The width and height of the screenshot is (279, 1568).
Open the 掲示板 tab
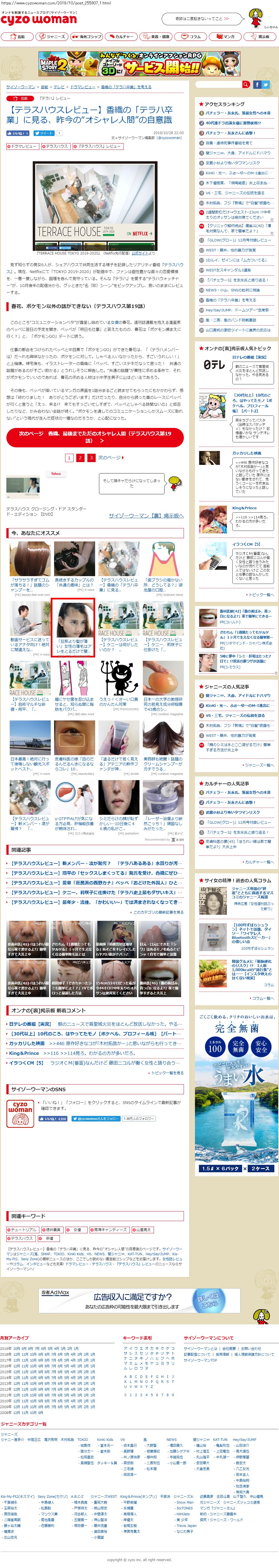(261, 37)
